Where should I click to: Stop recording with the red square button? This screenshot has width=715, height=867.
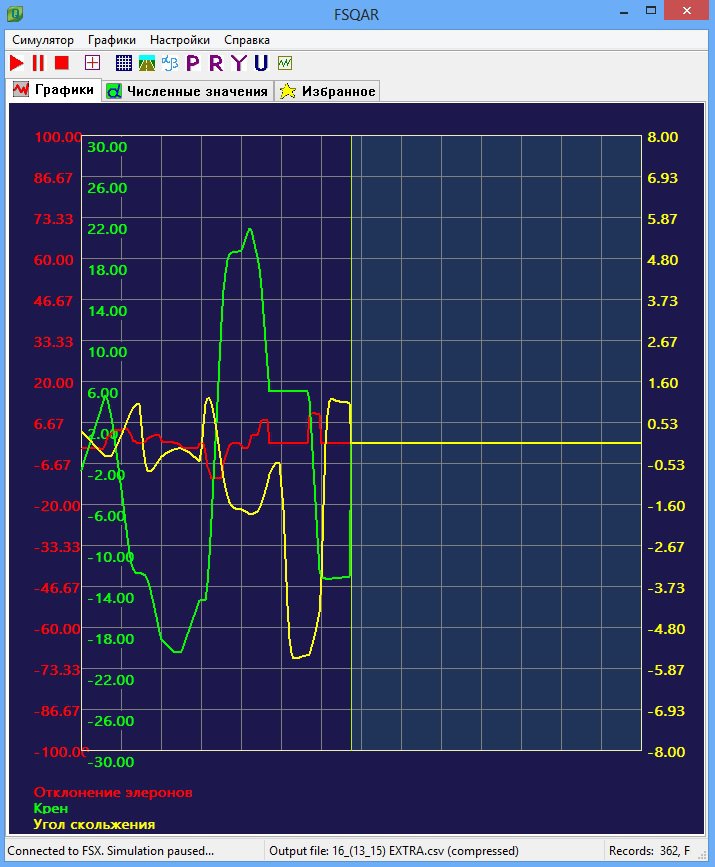point(61,63)
